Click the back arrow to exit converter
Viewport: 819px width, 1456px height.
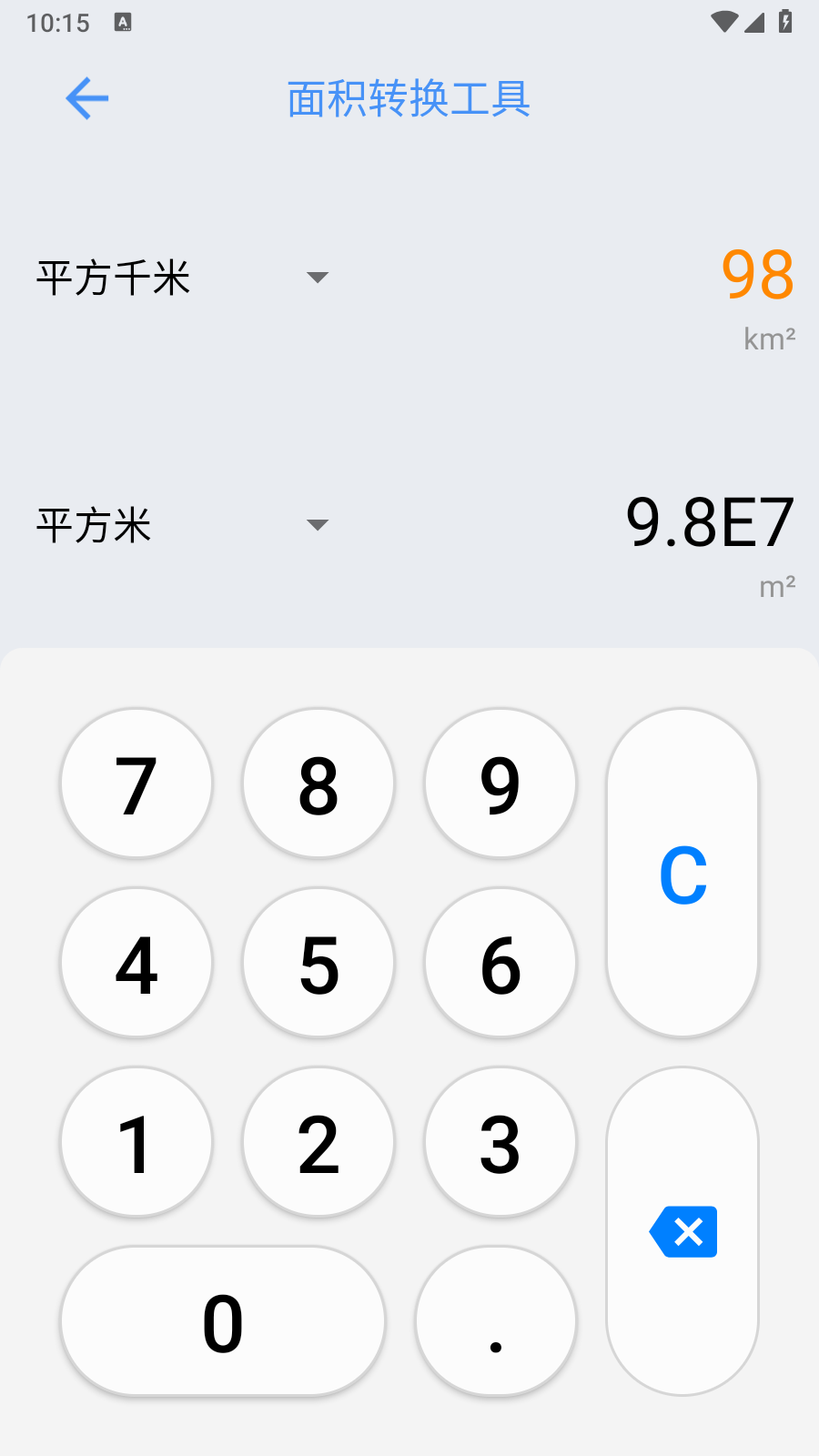pos(86,98)
